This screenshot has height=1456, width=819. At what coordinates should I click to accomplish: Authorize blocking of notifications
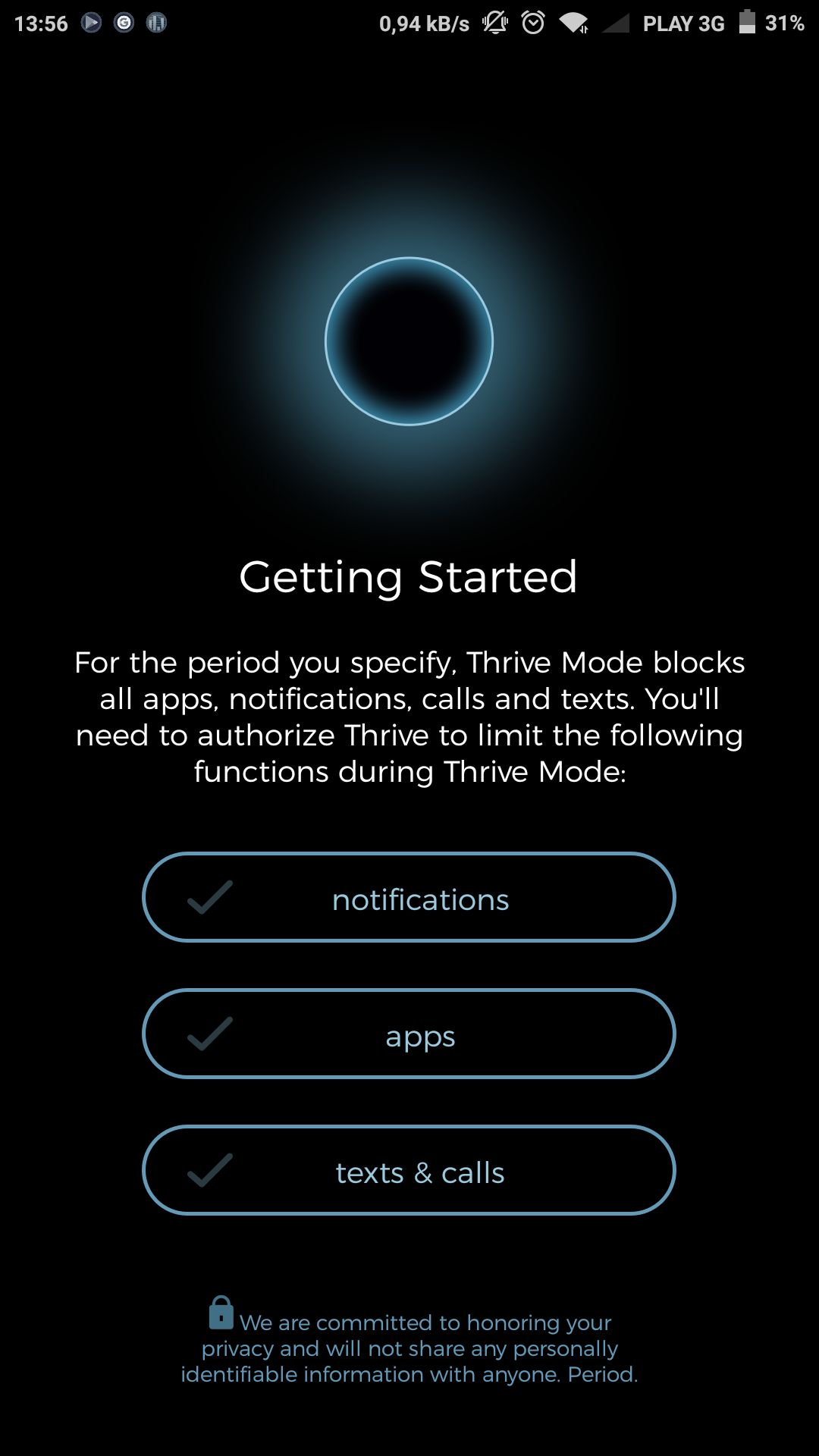(x=409, y=897)
